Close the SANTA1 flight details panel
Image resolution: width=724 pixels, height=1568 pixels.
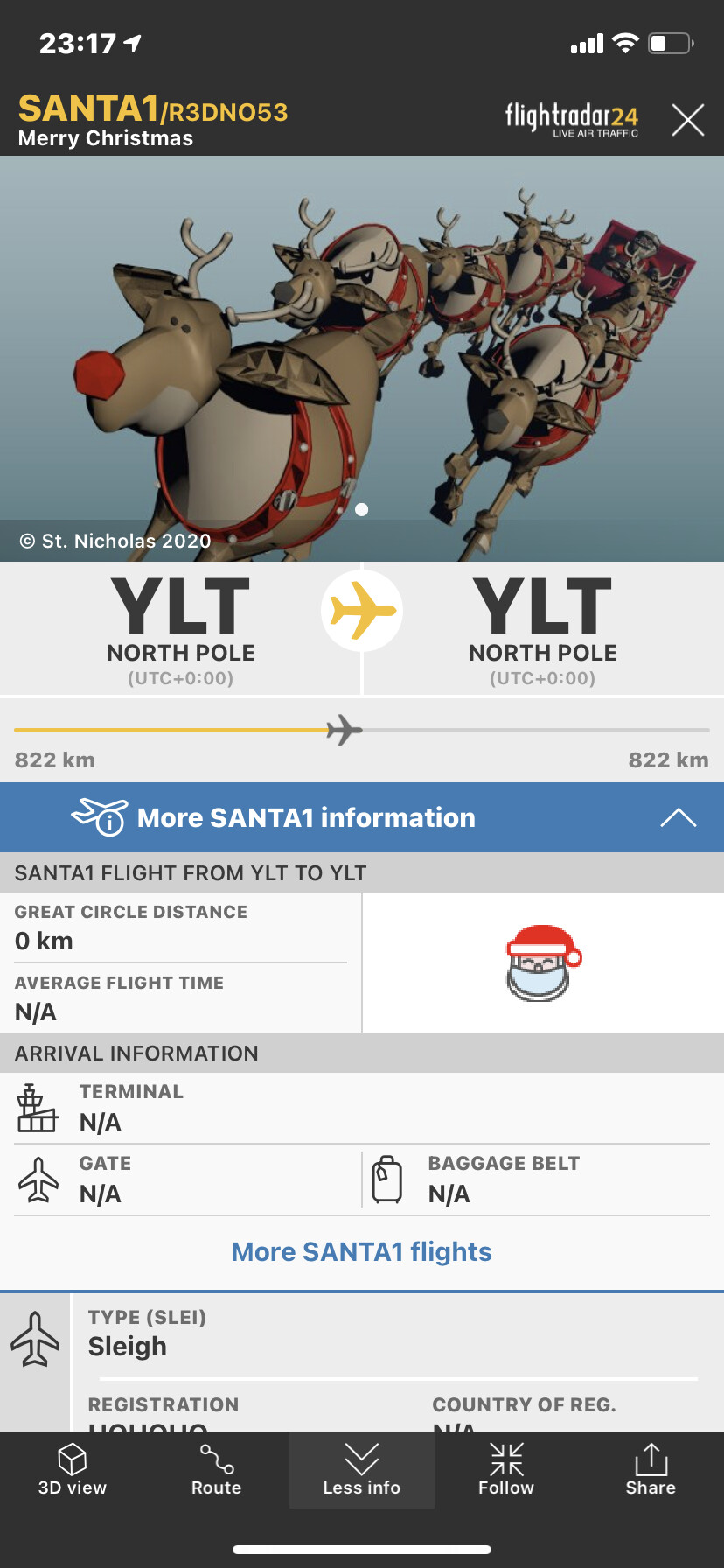[687, 120]
